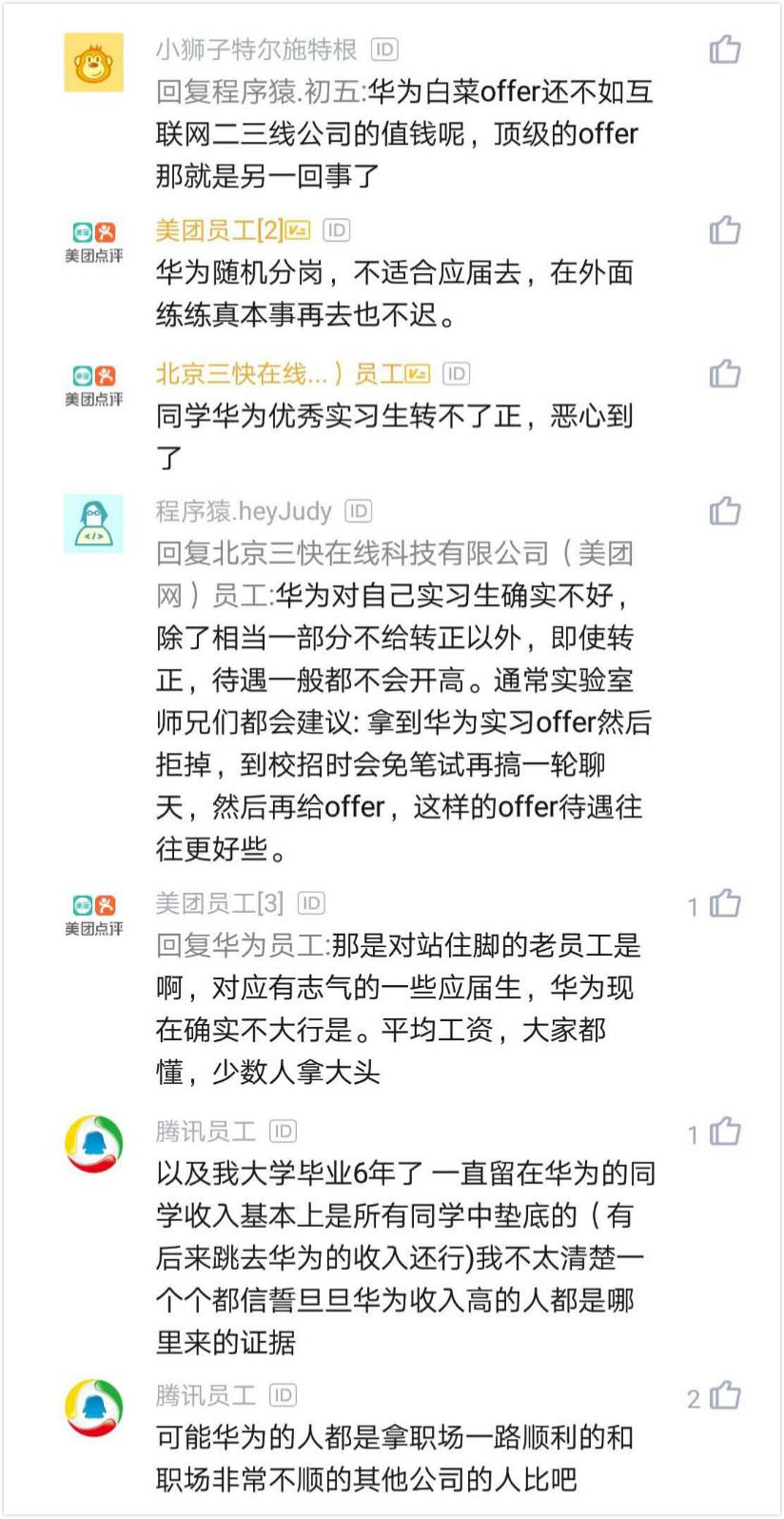Open 程序猿.heyJudy's profile by clicking the name
The image size is (784, 1519).
click(x=238, y=511)
